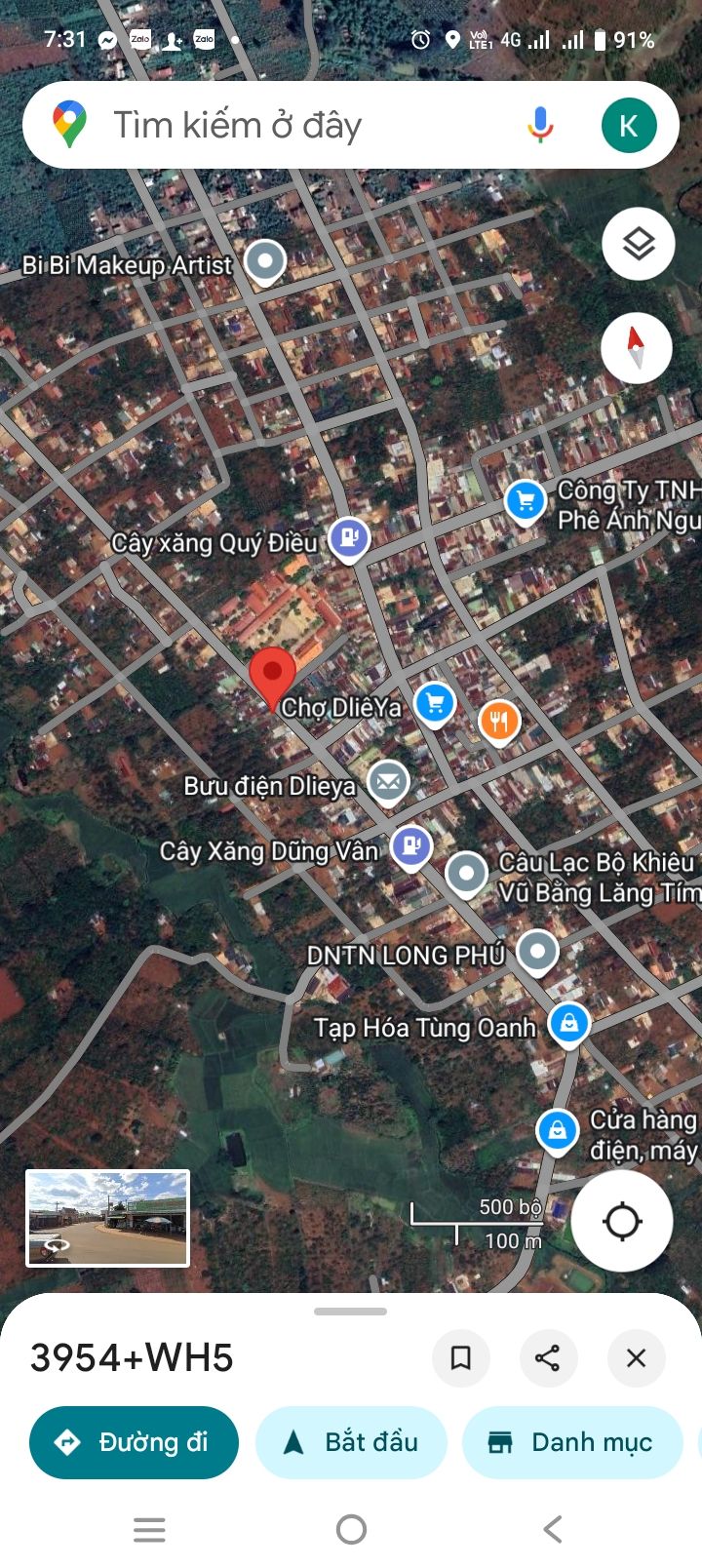
Task: Select the Cây xăng Quý Điều gas station marker
Action: [x=348, y=537]
